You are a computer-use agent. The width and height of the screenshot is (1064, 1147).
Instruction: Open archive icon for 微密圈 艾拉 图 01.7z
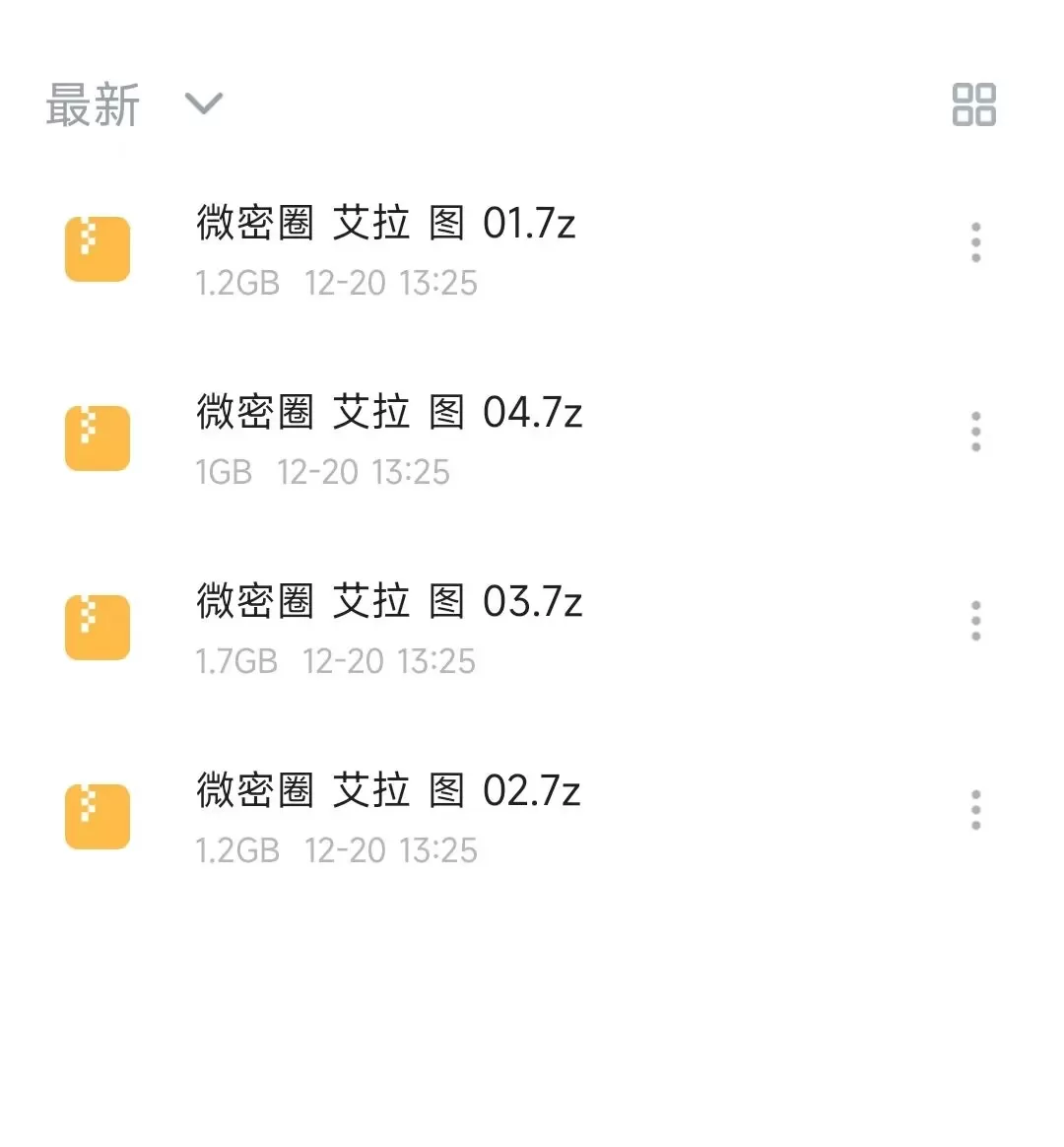[96, 248]
